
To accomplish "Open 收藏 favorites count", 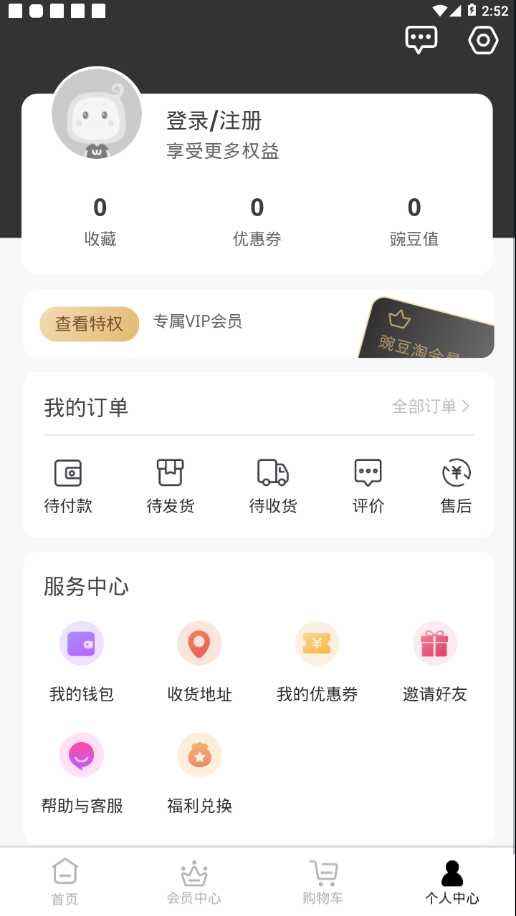I will pos(100,221).
